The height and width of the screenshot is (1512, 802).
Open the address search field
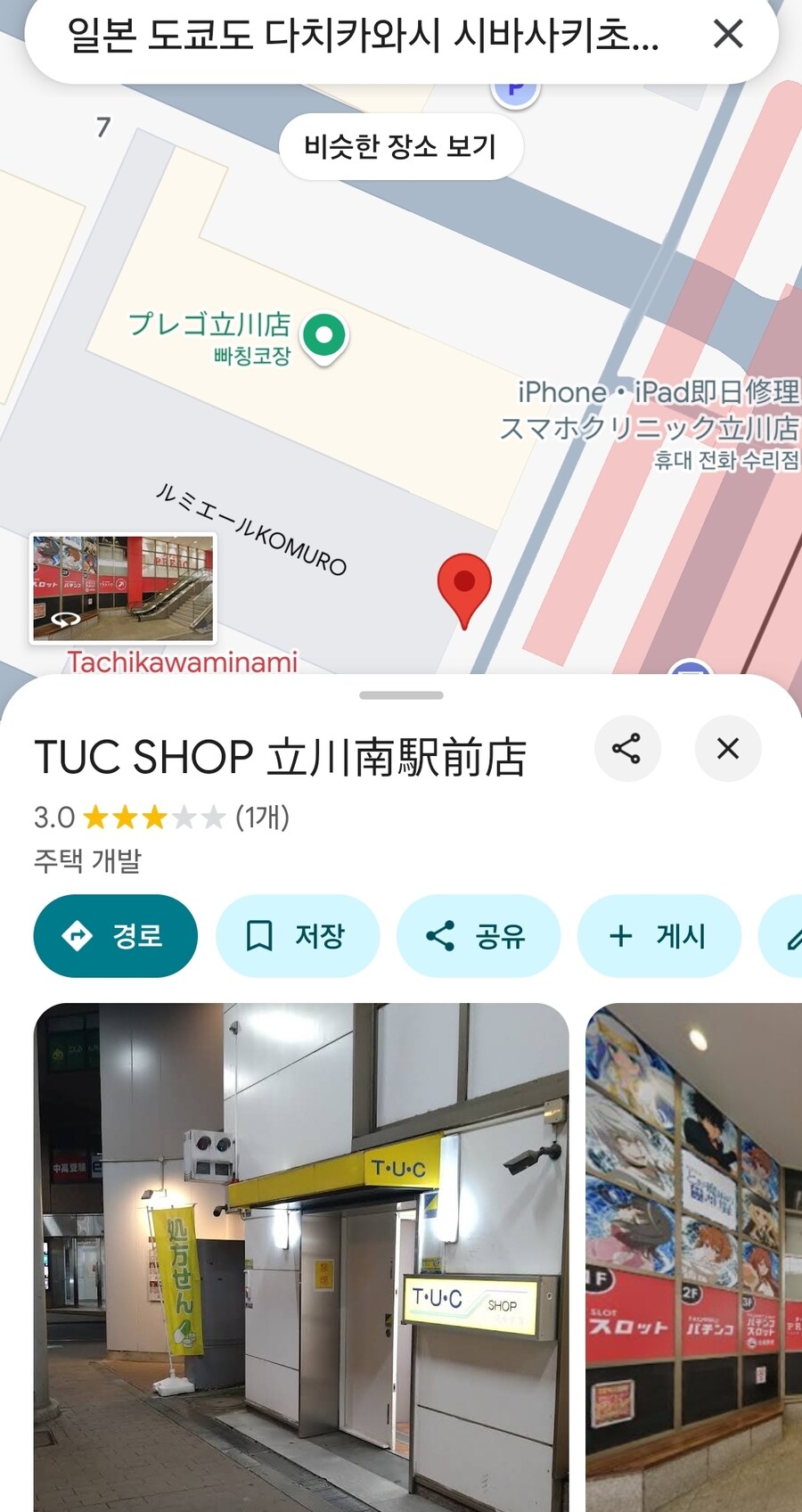coord(362,36)
